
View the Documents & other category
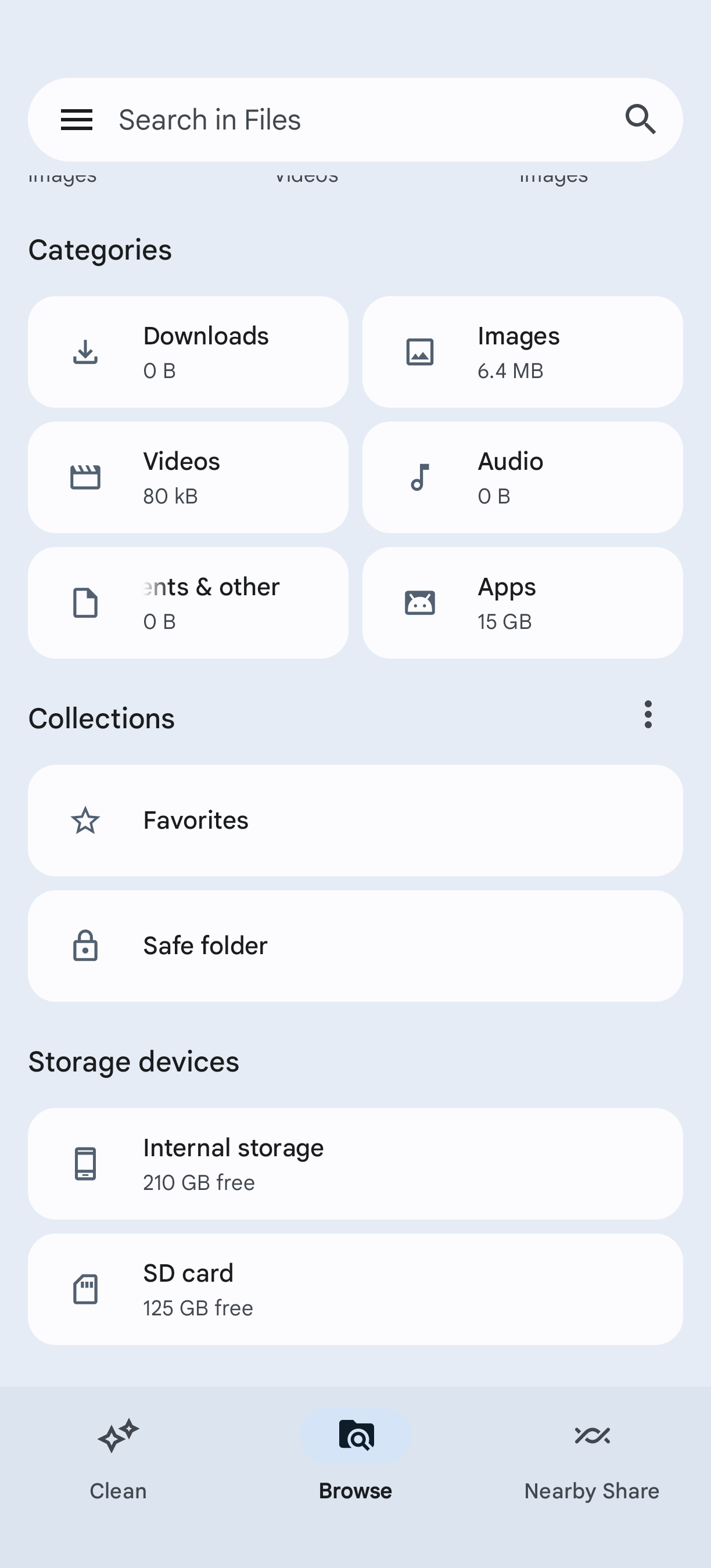click(x=188, y=603)
